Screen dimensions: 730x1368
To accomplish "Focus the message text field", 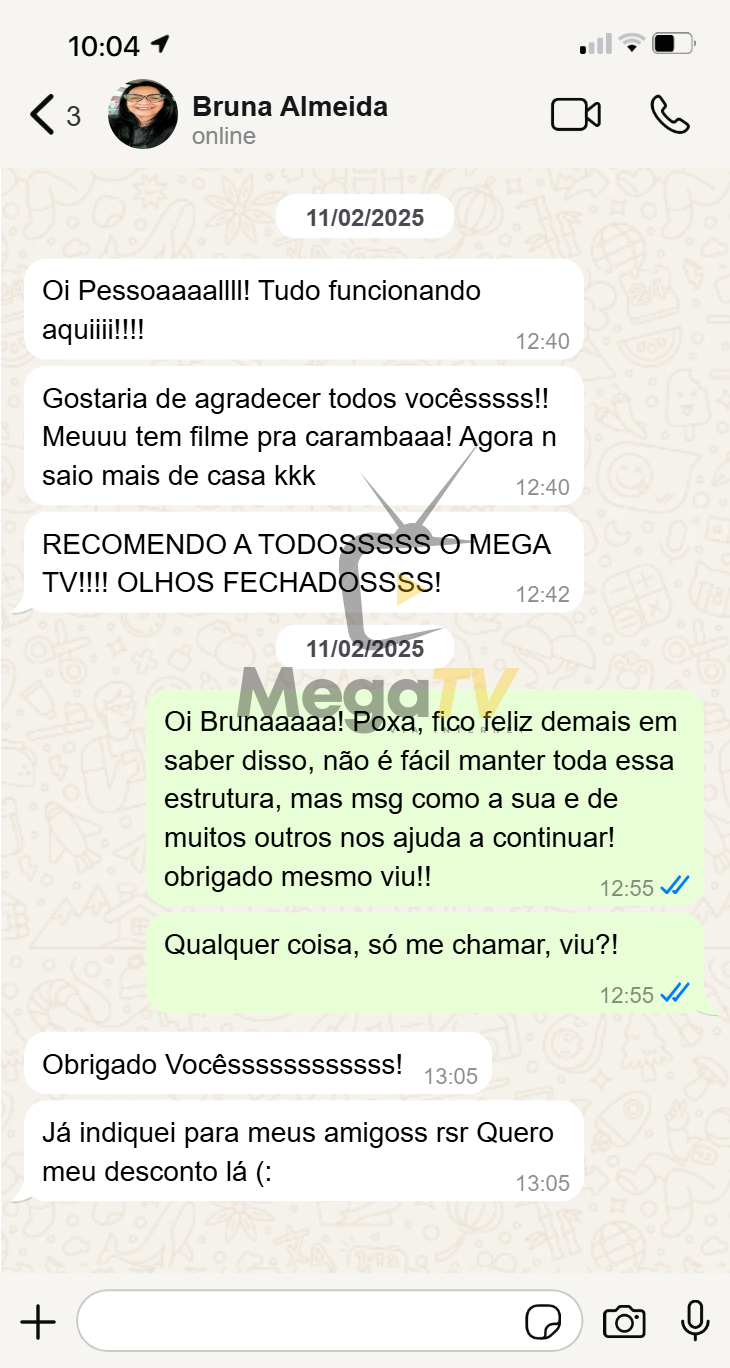I will pos(300,1322).
